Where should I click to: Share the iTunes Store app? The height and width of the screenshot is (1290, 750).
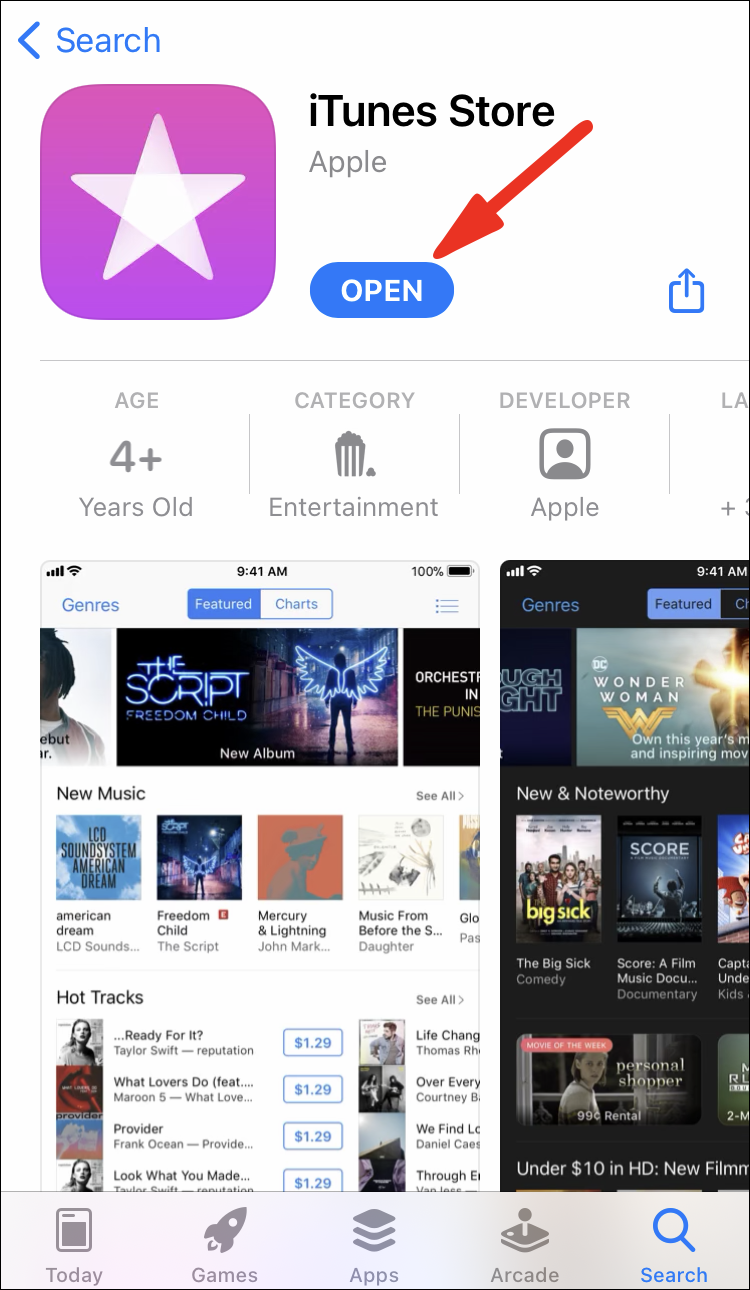click(686, 292)
